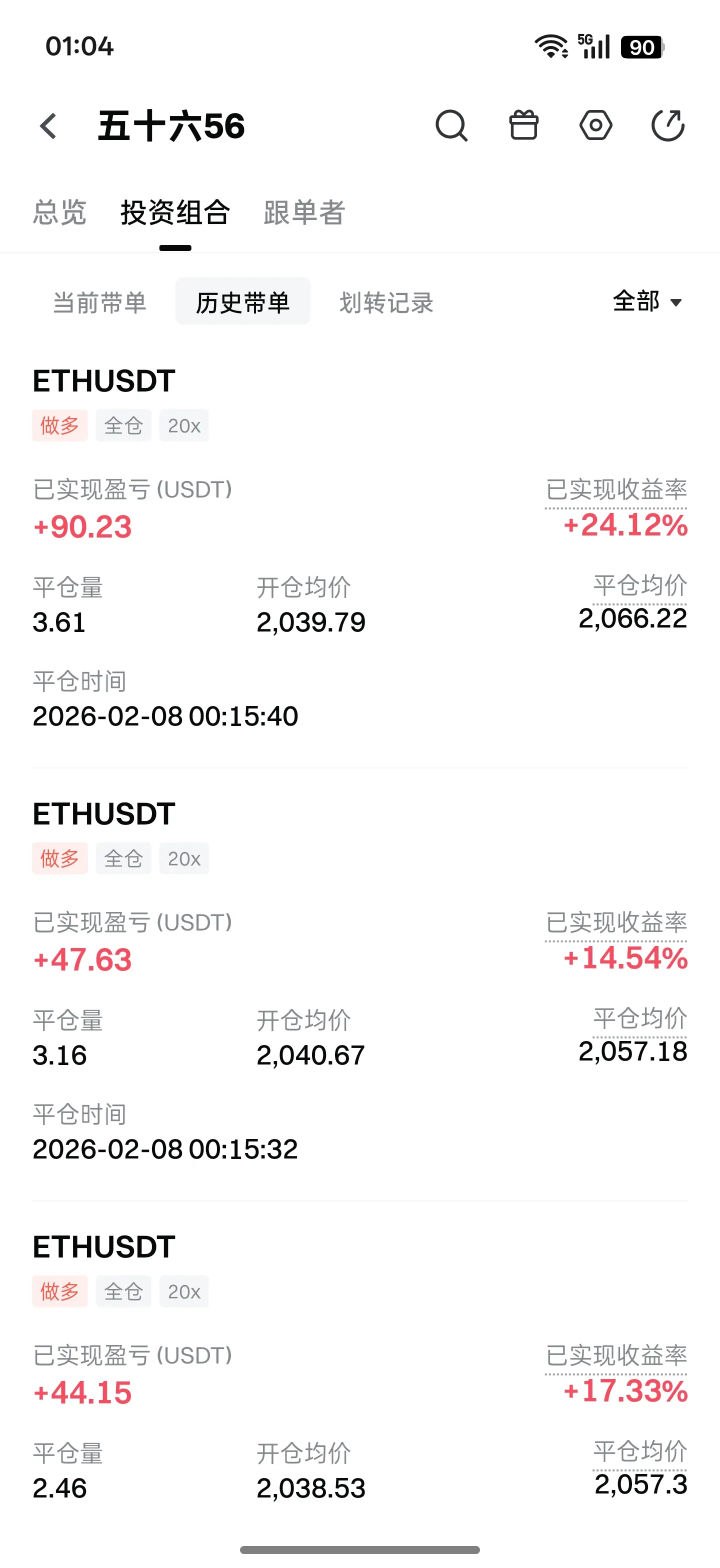Tap 平仓均价 label above 2,057.18
This screenshot has width=720, height=1568.
click(x=640, y=1018)
